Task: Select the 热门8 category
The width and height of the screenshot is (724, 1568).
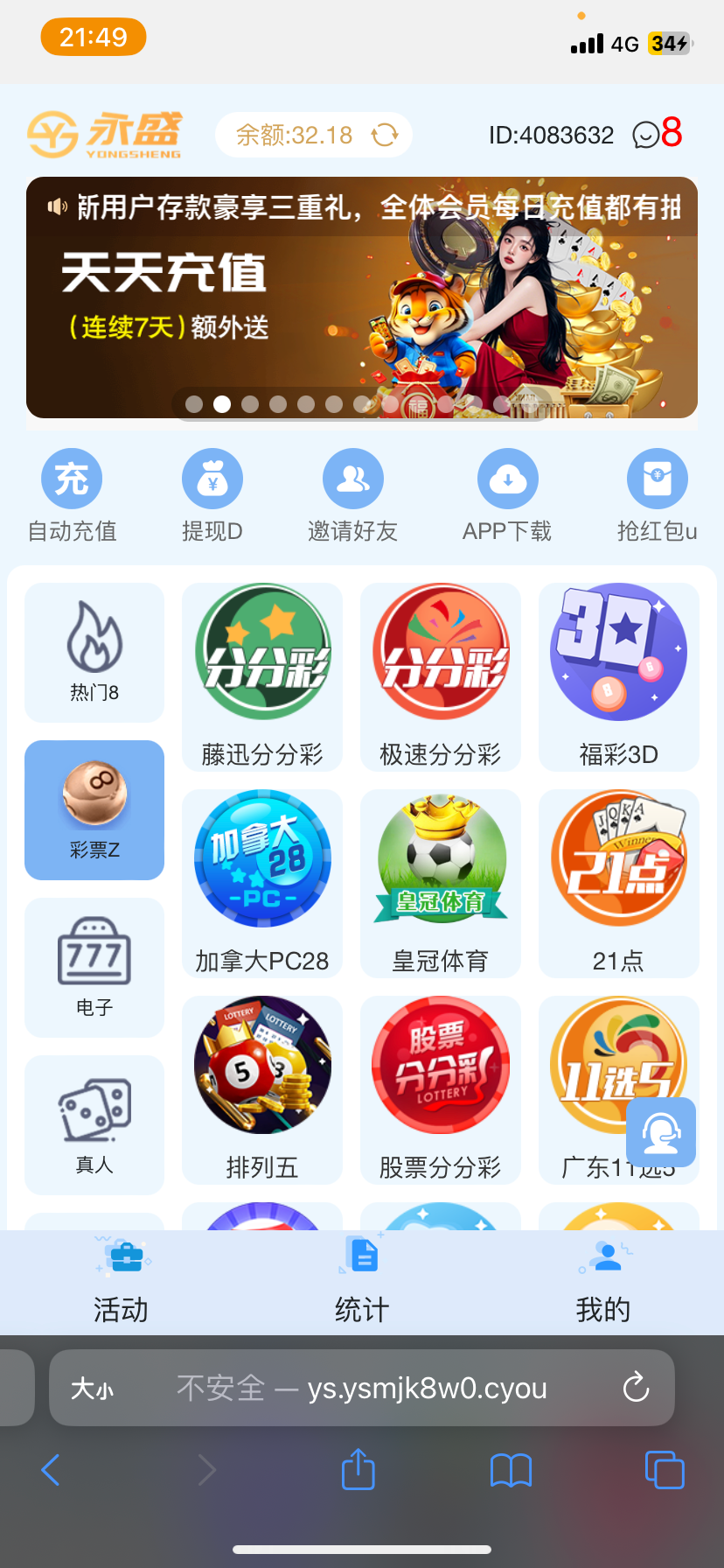Action: coord(94,653)
